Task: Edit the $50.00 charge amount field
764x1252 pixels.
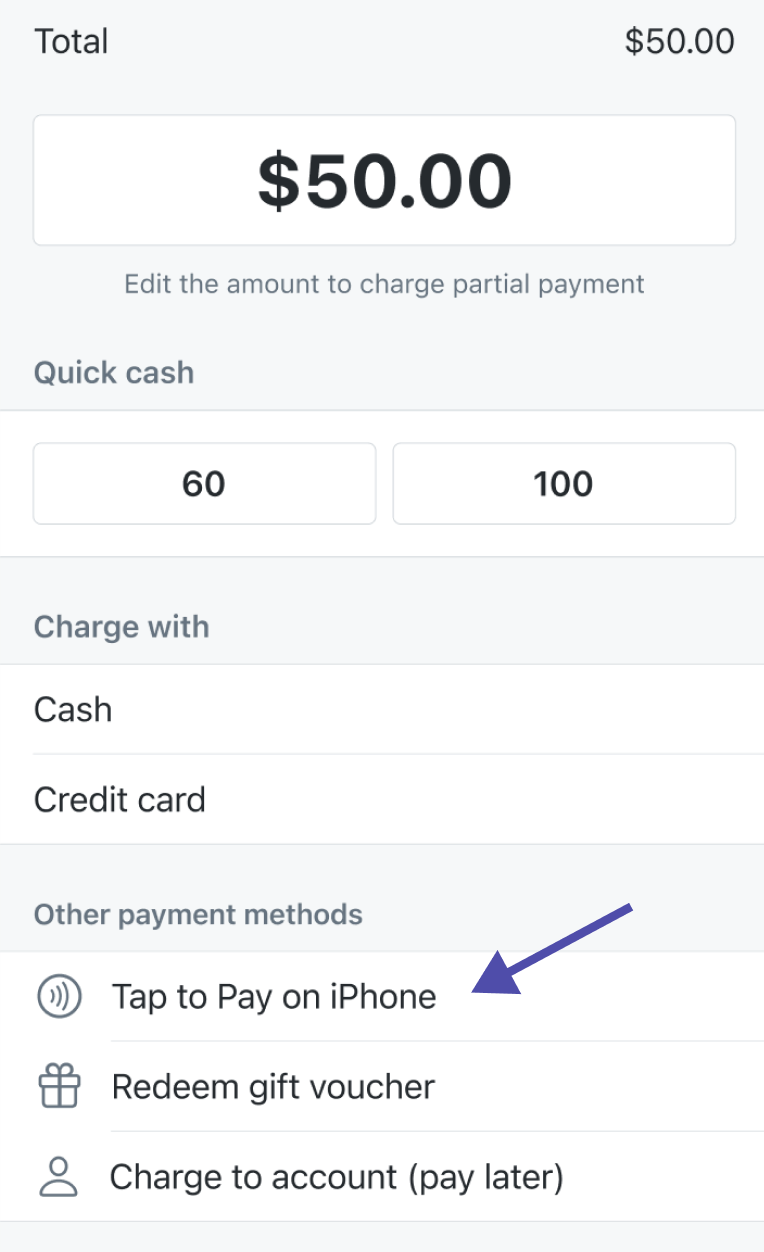Action: (384, 180)
